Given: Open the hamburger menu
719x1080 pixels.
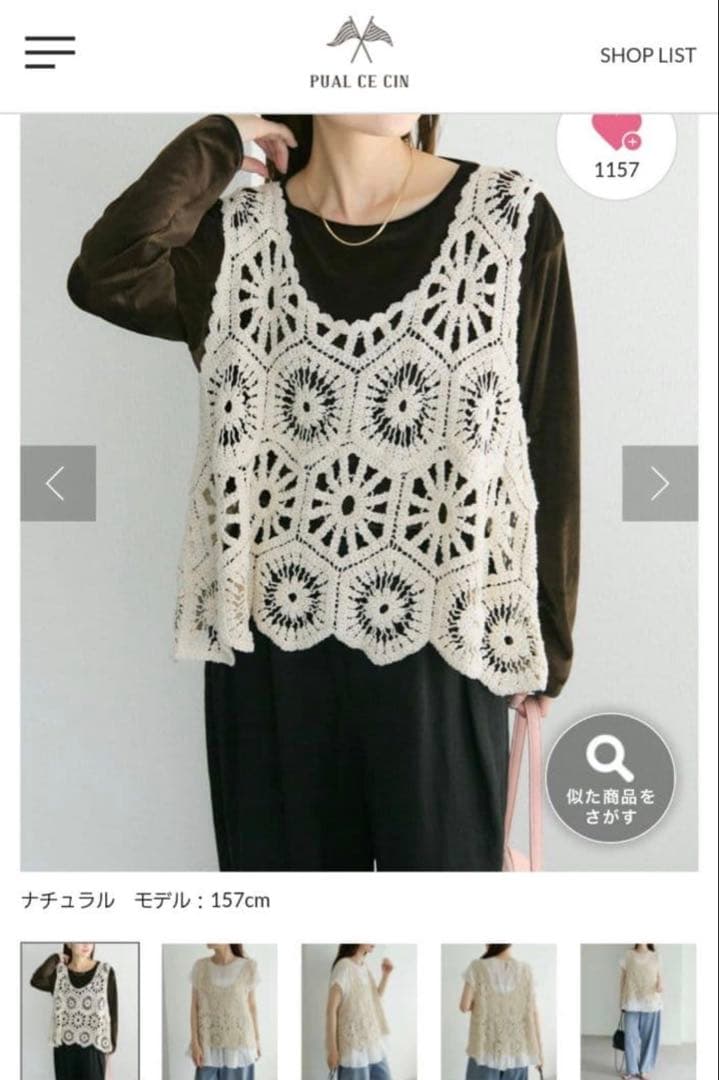Looking at the screenshot, I should pyautogui.click(x=50, y=52).
